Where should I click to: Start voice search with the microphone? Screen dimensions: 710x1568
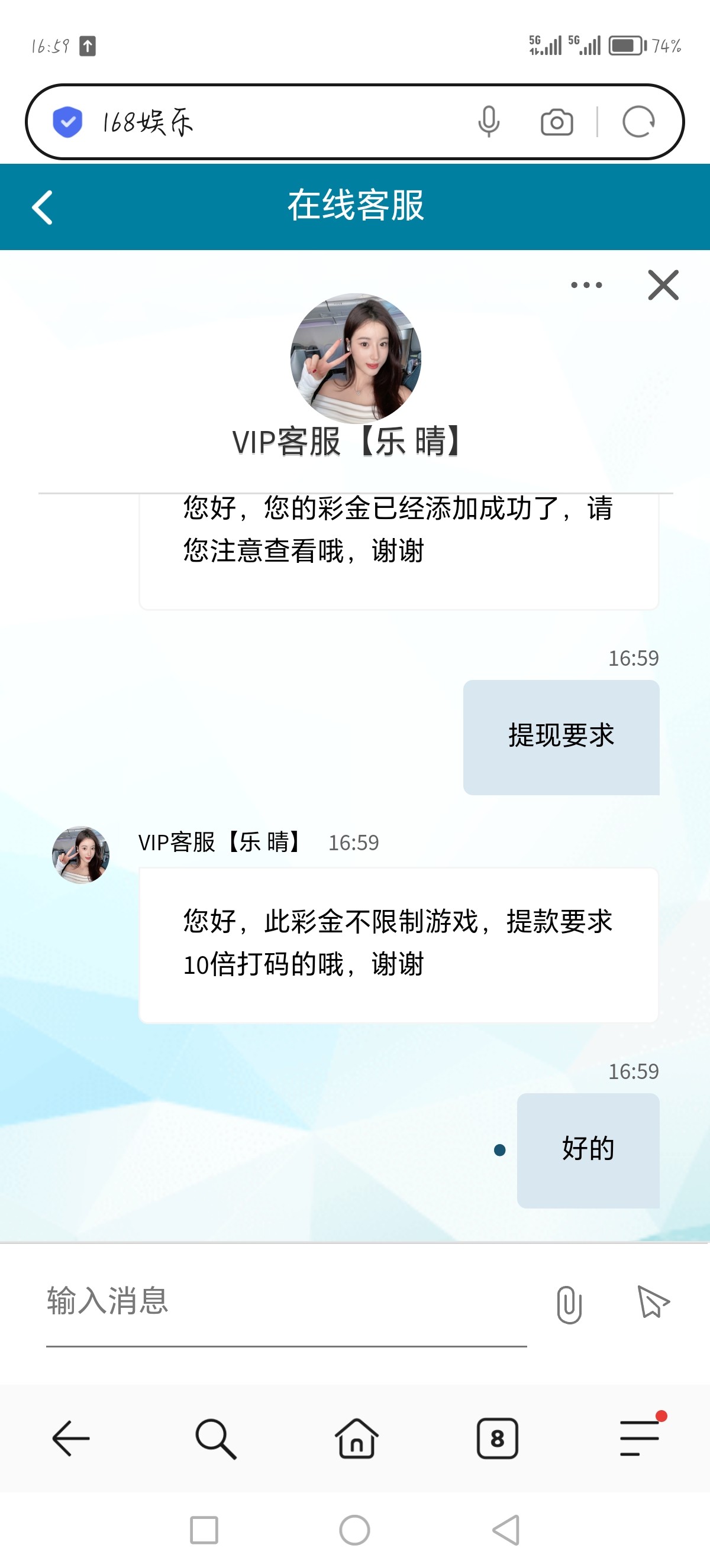488,122
